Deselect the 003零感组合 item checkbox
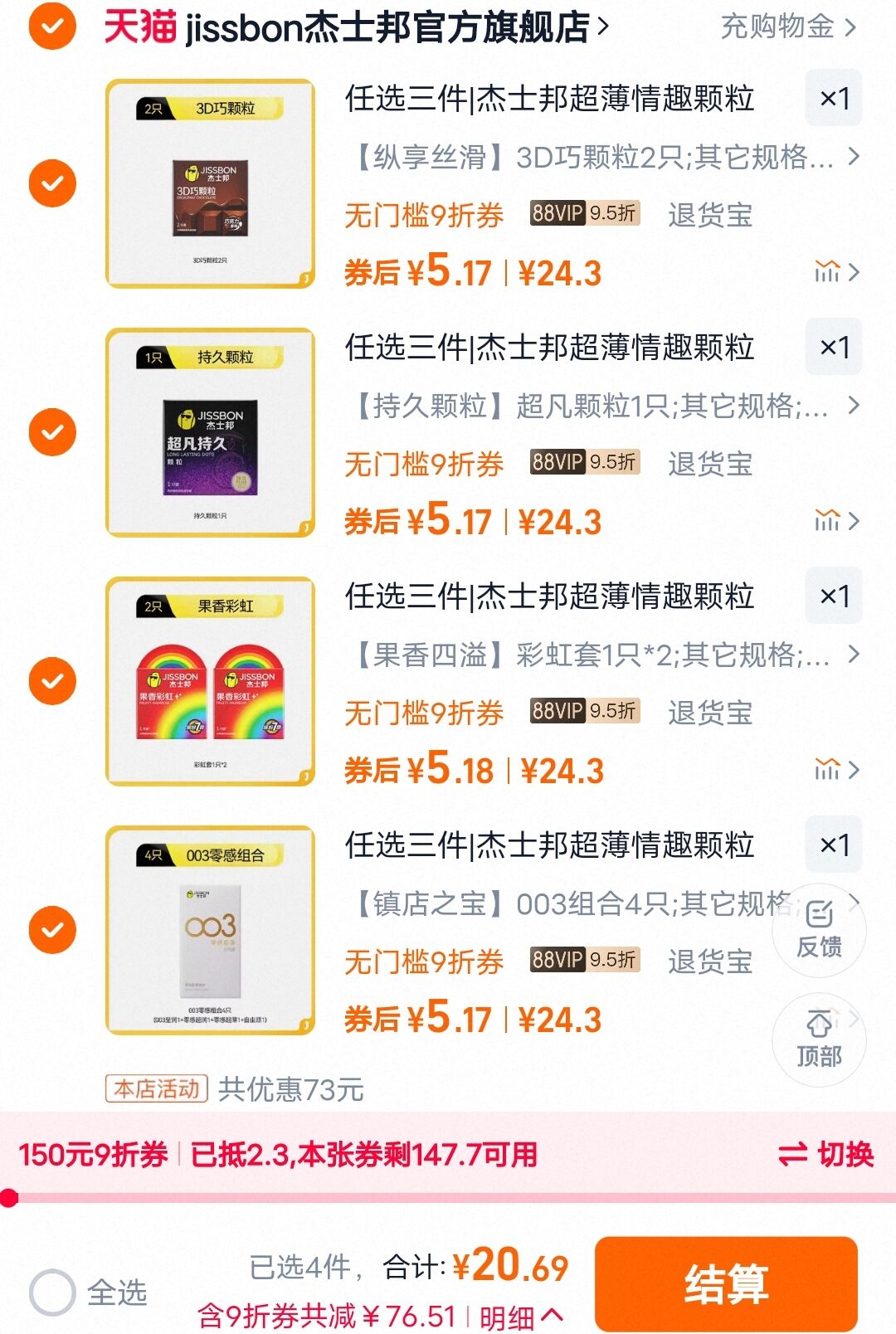This screenshot has width=896, height=1334. [51, 929]
